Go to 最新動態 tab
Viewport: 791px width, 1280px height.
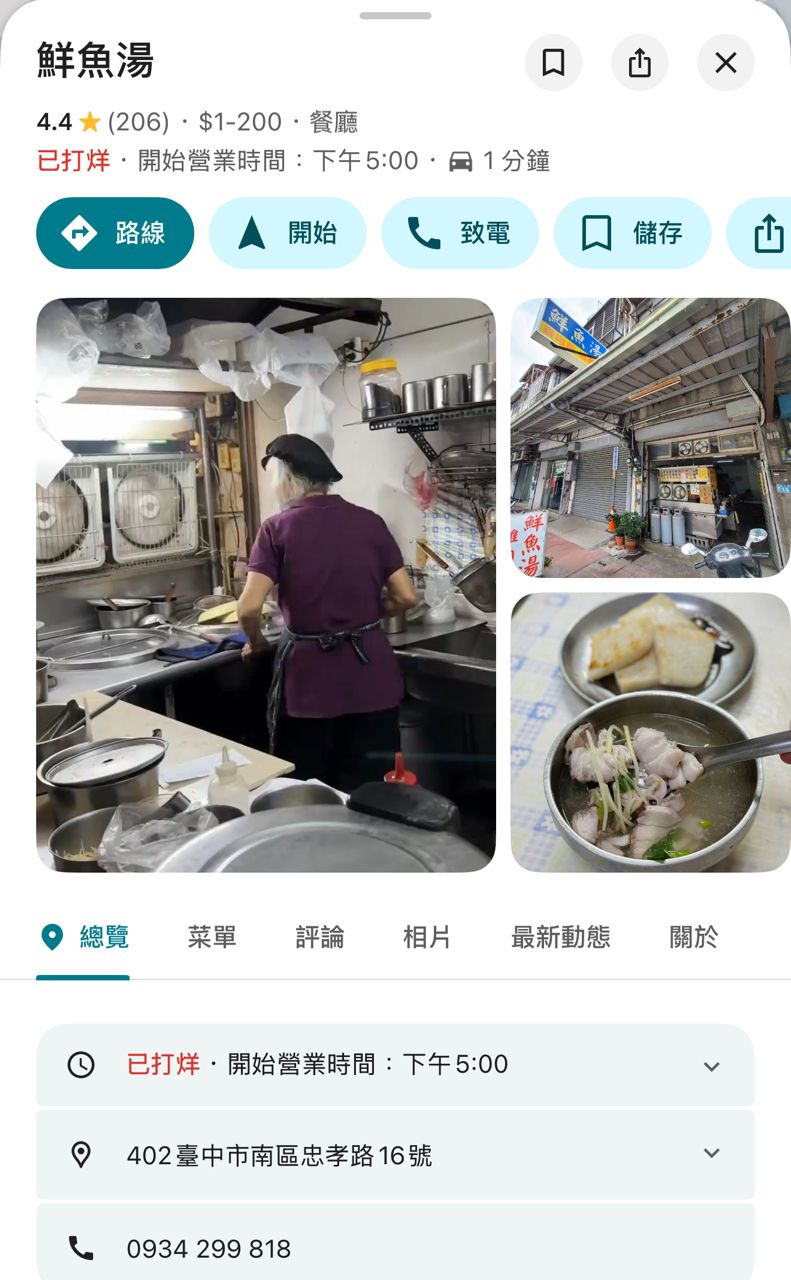pyautogui.click(x=560, y=937)
